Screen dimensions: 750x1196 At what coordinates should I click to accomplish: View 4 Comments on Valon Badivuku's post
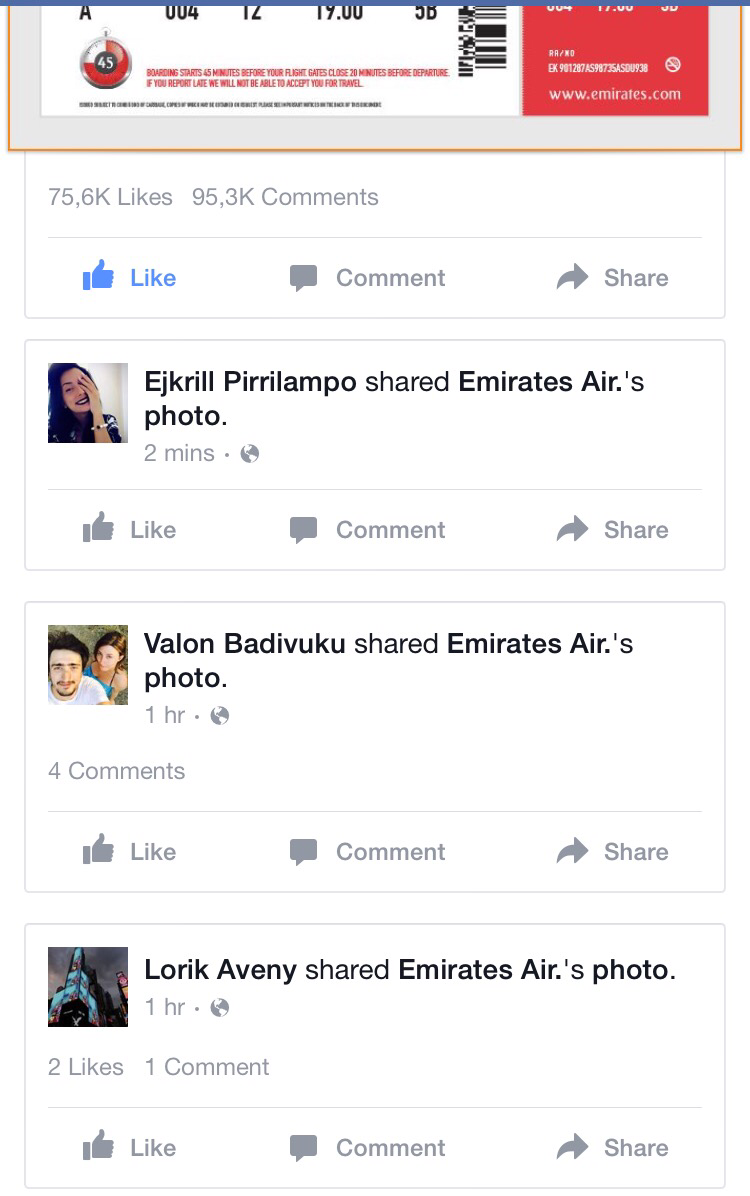pos(116,771)
